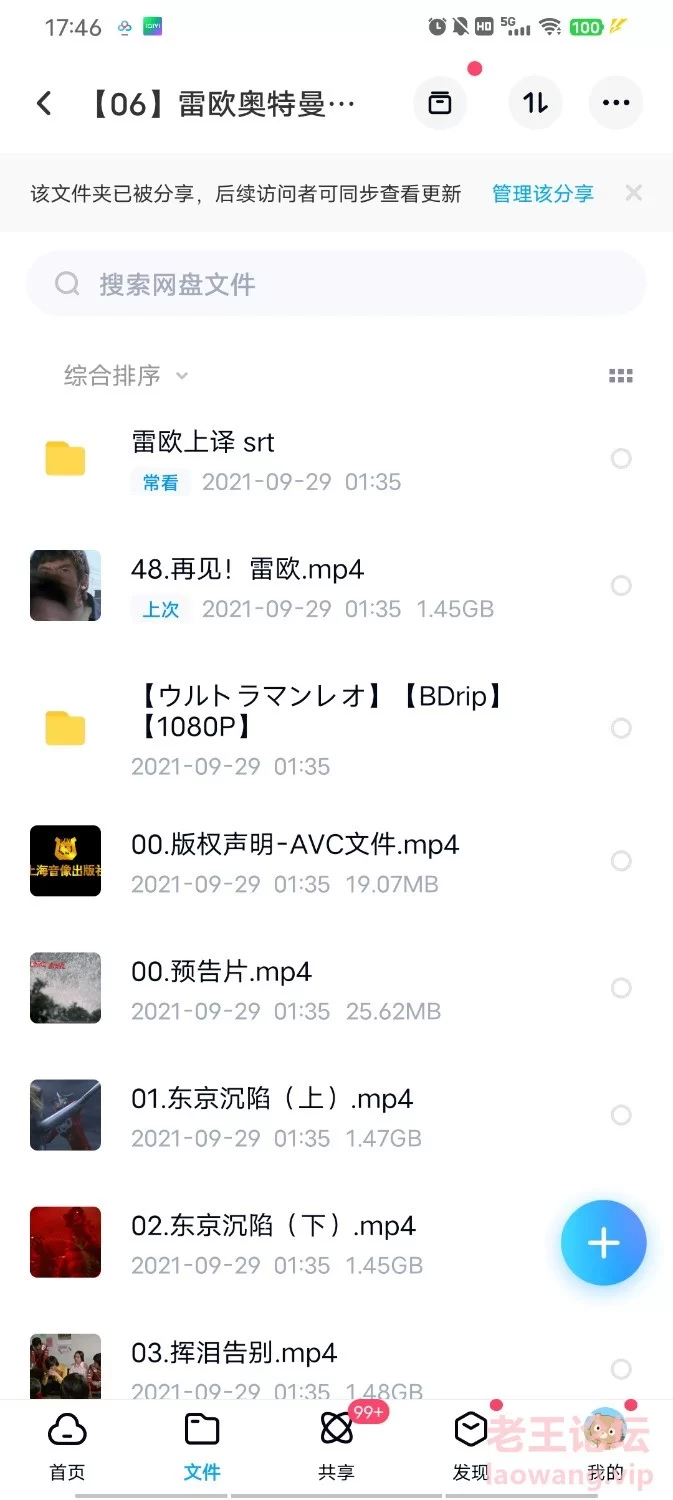Image resolution: width=673 pixels, height=1500 pixels.
Task: Open the 【ウルトラマンレオ】【BDrip】 folder
Action: click(336, 729)
